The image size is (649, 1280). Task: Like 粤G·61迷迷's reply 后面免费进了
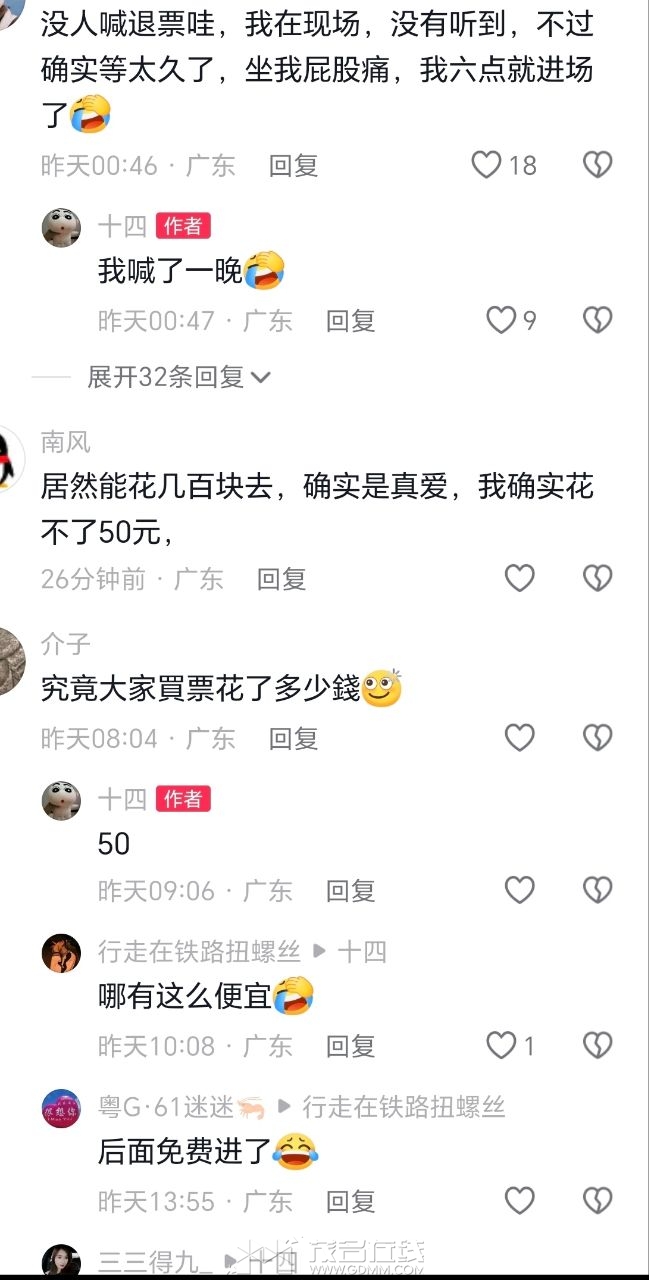519,1200
